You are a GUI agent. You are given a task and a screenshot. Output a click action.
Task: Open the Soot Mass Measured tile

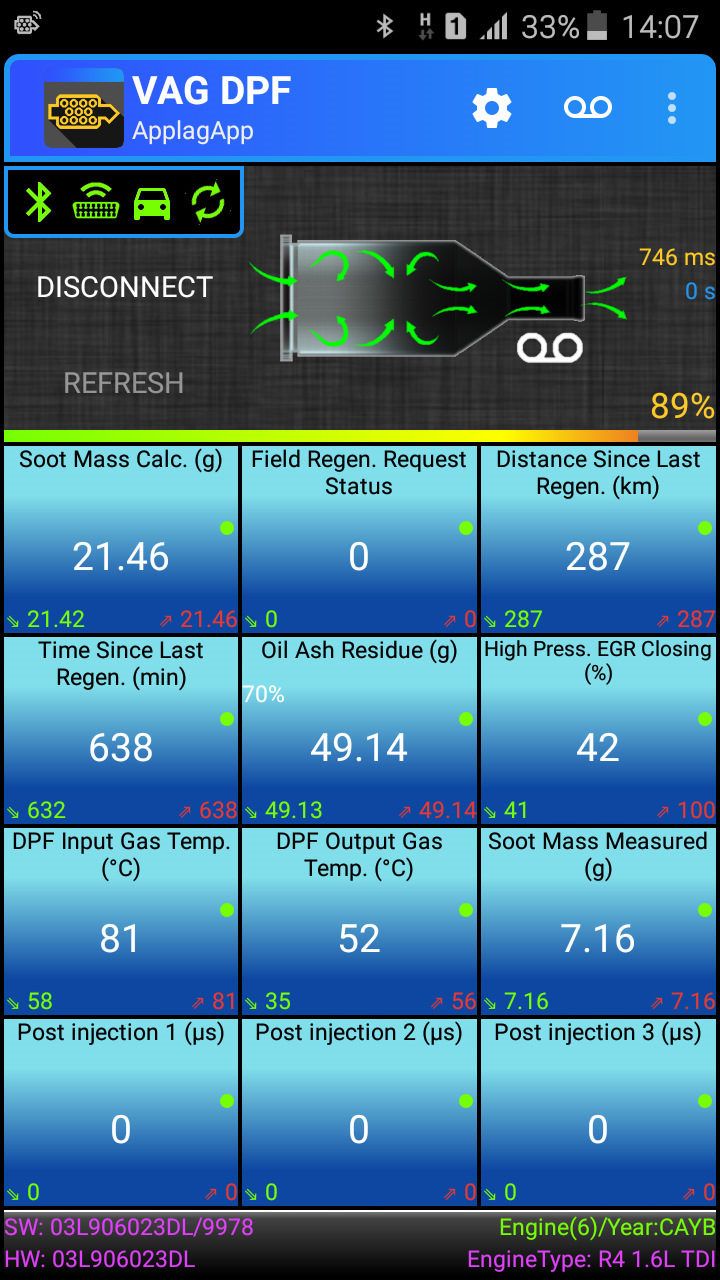click(598, 921)
